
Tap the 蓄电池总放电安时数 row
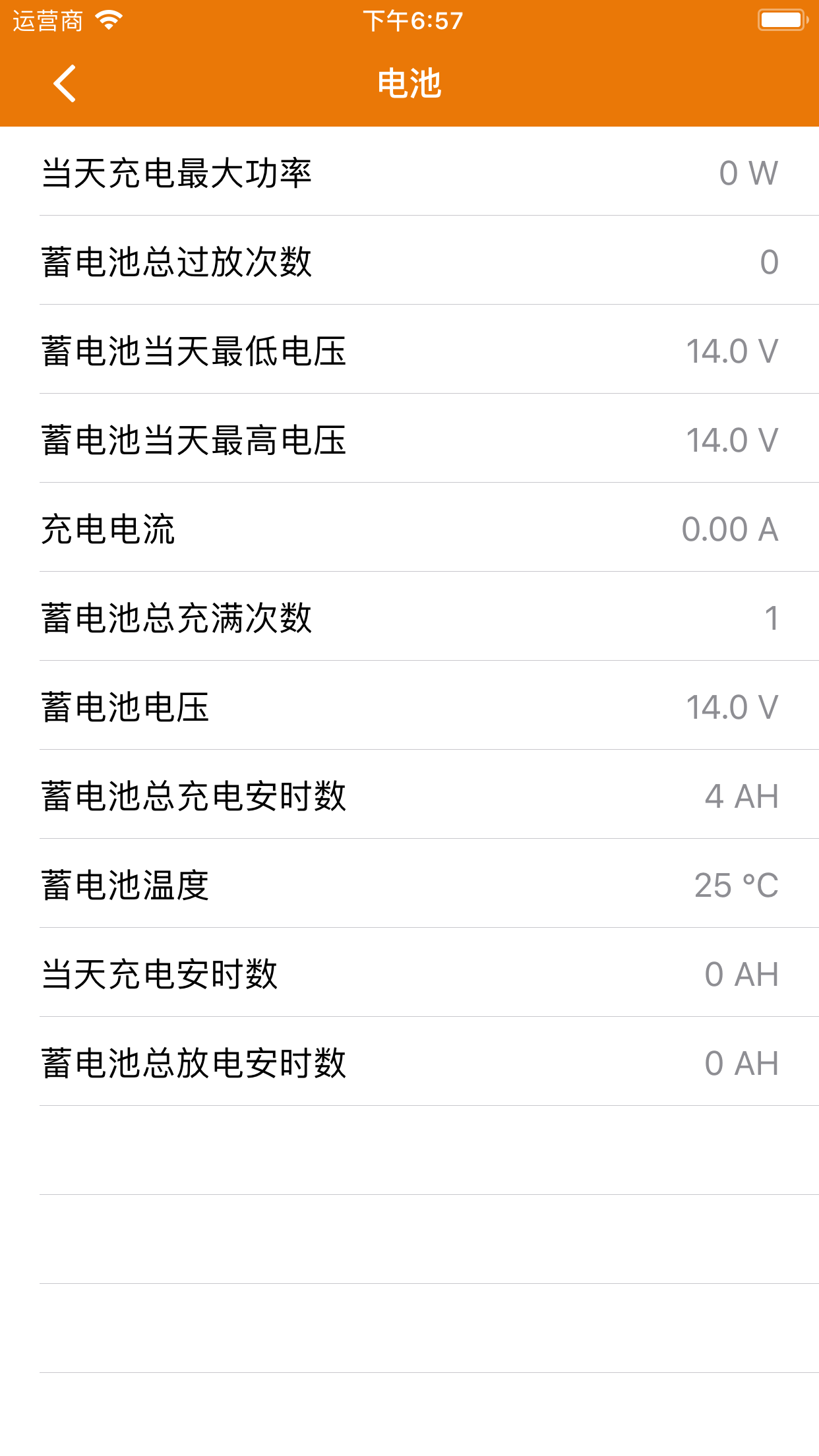pos(409,1061)
